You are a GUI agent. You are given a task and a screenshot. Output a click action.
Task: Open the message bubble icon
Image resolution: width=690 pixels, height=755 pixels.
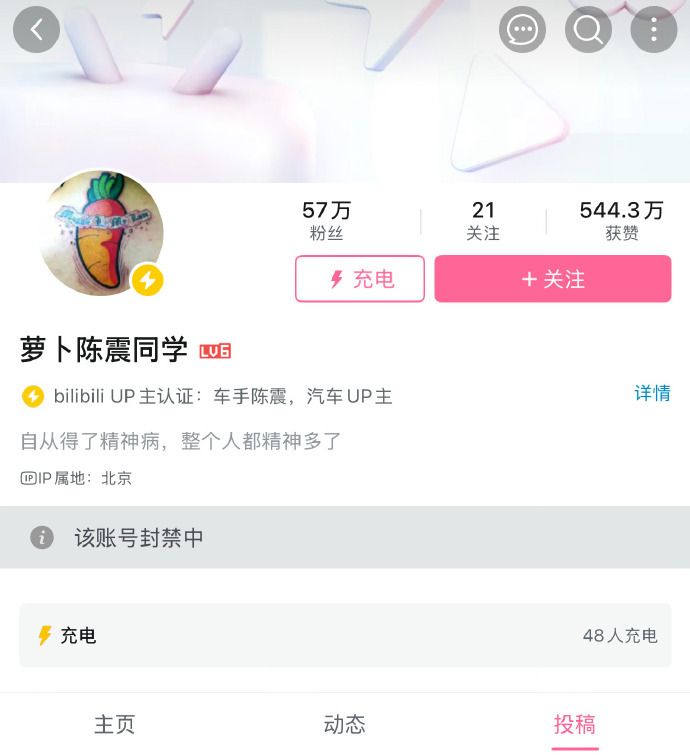point(522,30)
